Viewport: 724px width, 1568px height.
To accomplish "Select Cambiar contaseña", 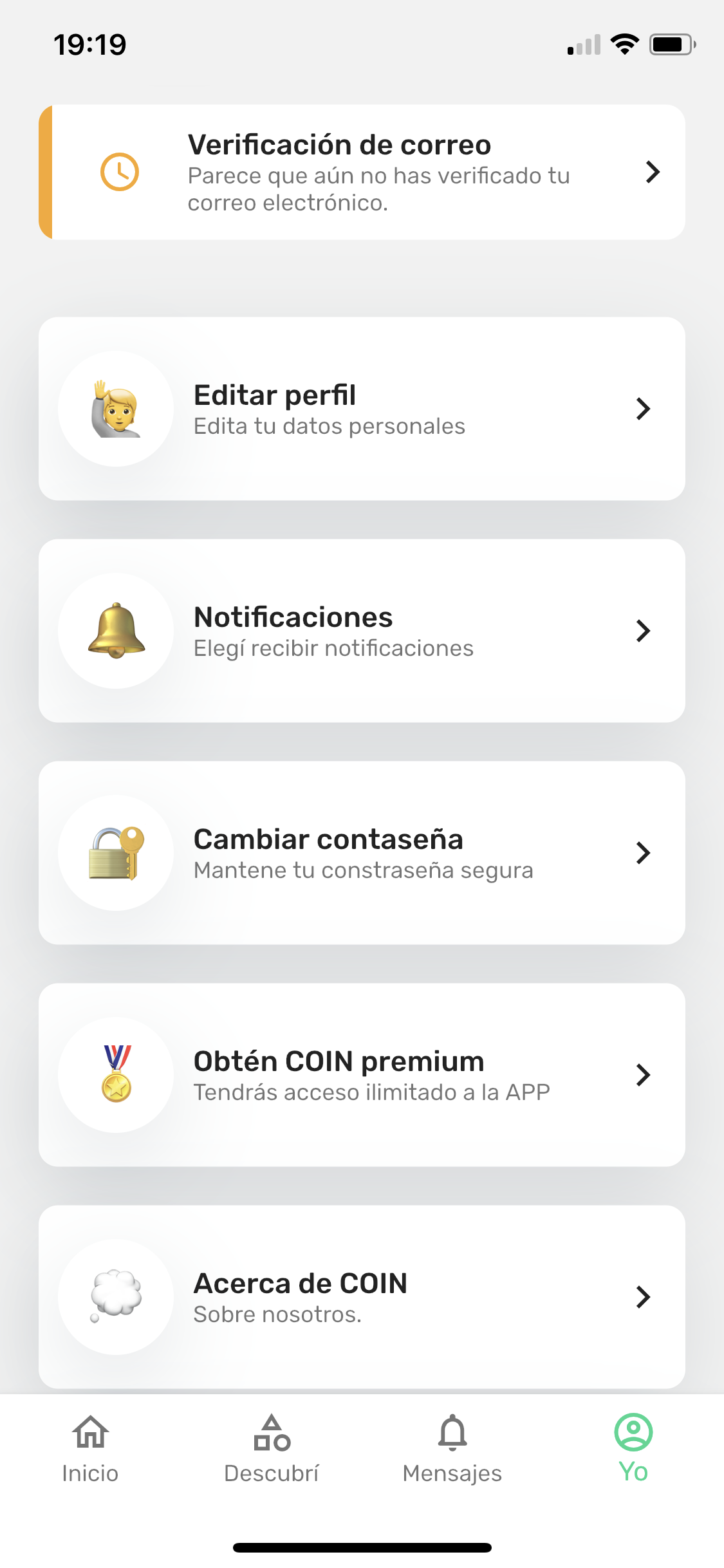I will [362, 853].
